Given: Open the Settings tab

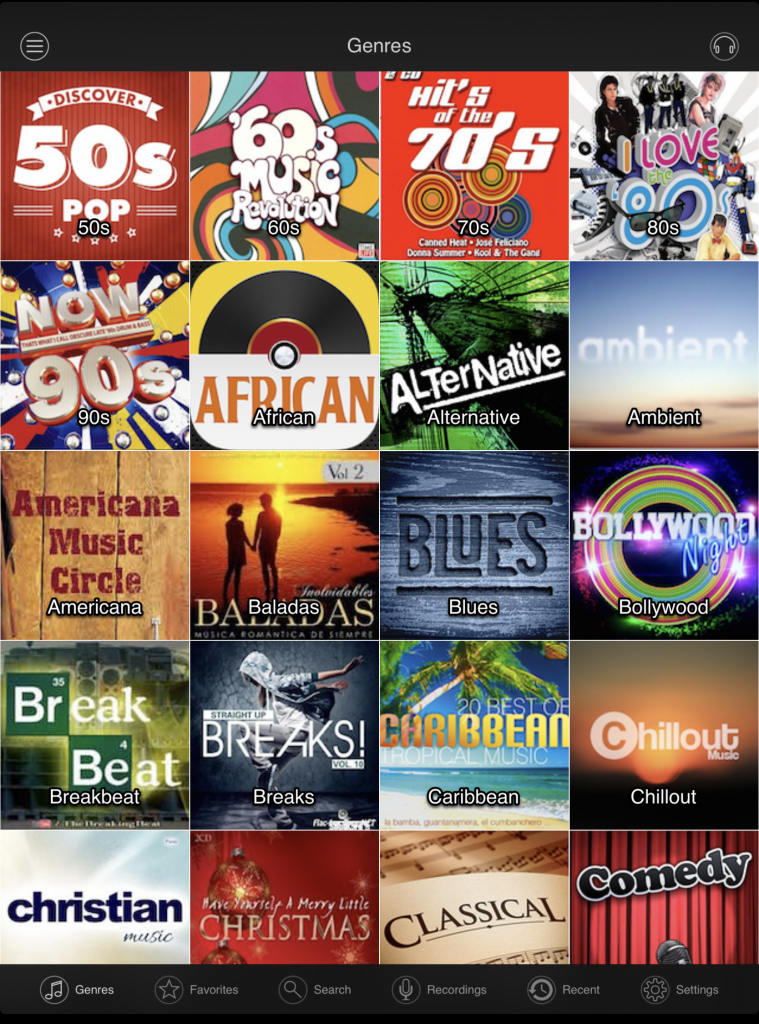Looking at the screenshot, I should (x=680, y=989).
